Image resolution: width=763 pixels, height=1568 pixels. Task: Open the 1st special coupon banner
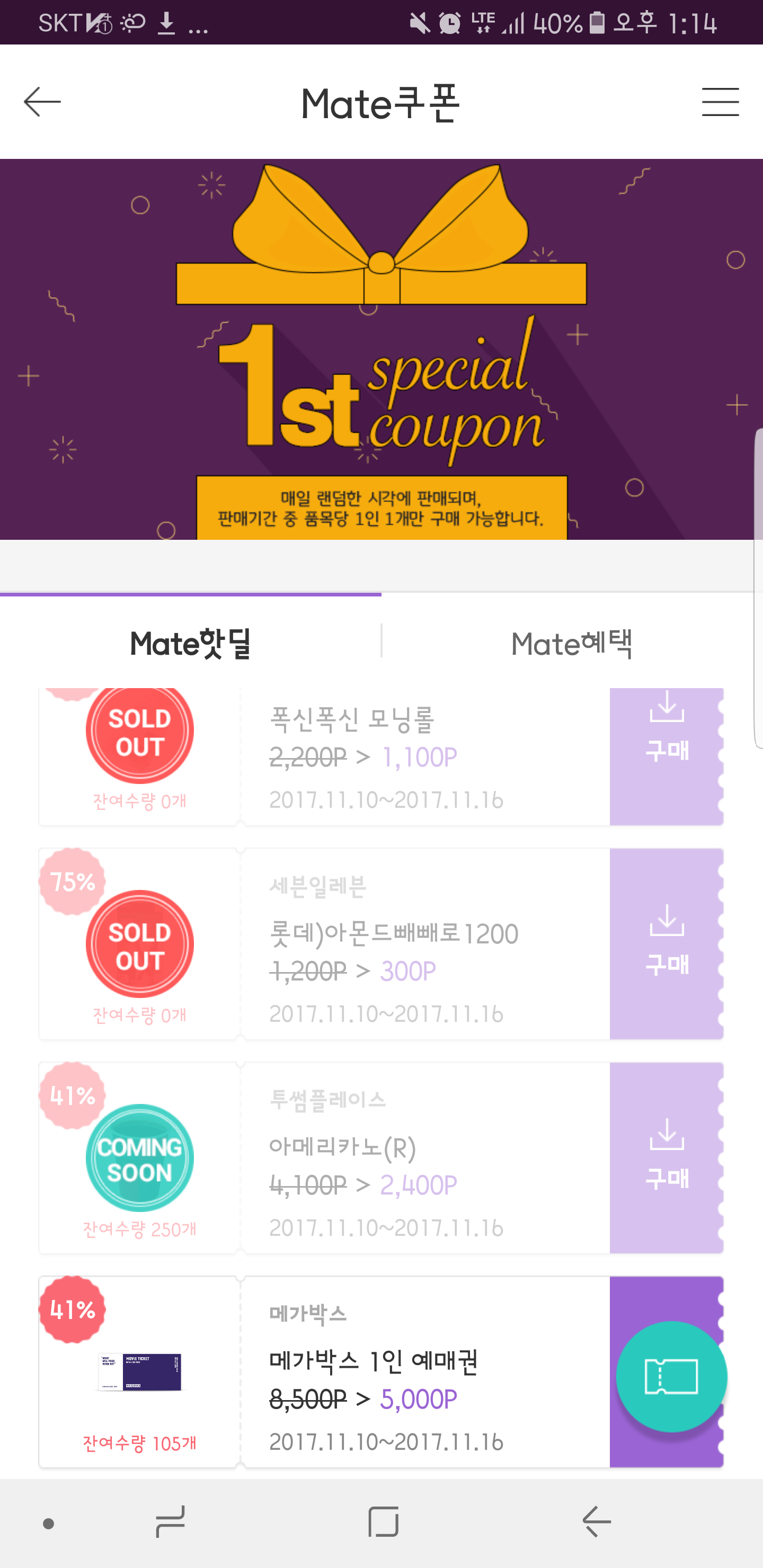[381, 350]
